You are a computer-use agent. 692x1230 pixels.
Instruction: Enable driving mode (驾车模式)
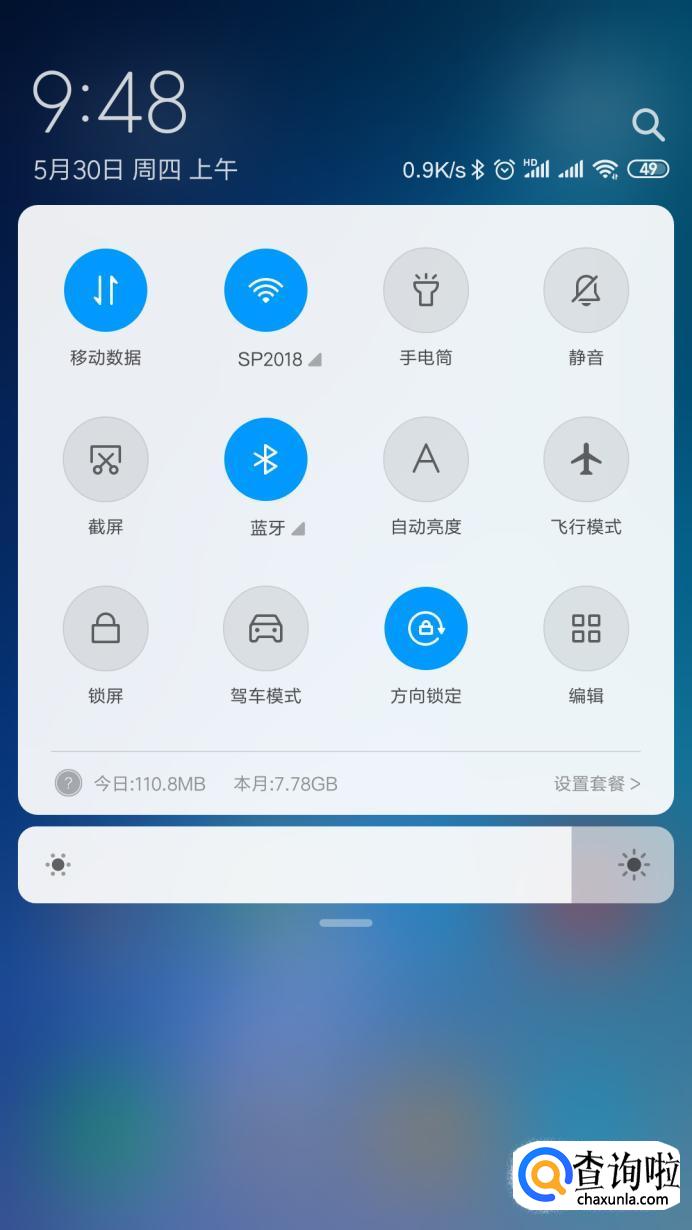point(266,629)
